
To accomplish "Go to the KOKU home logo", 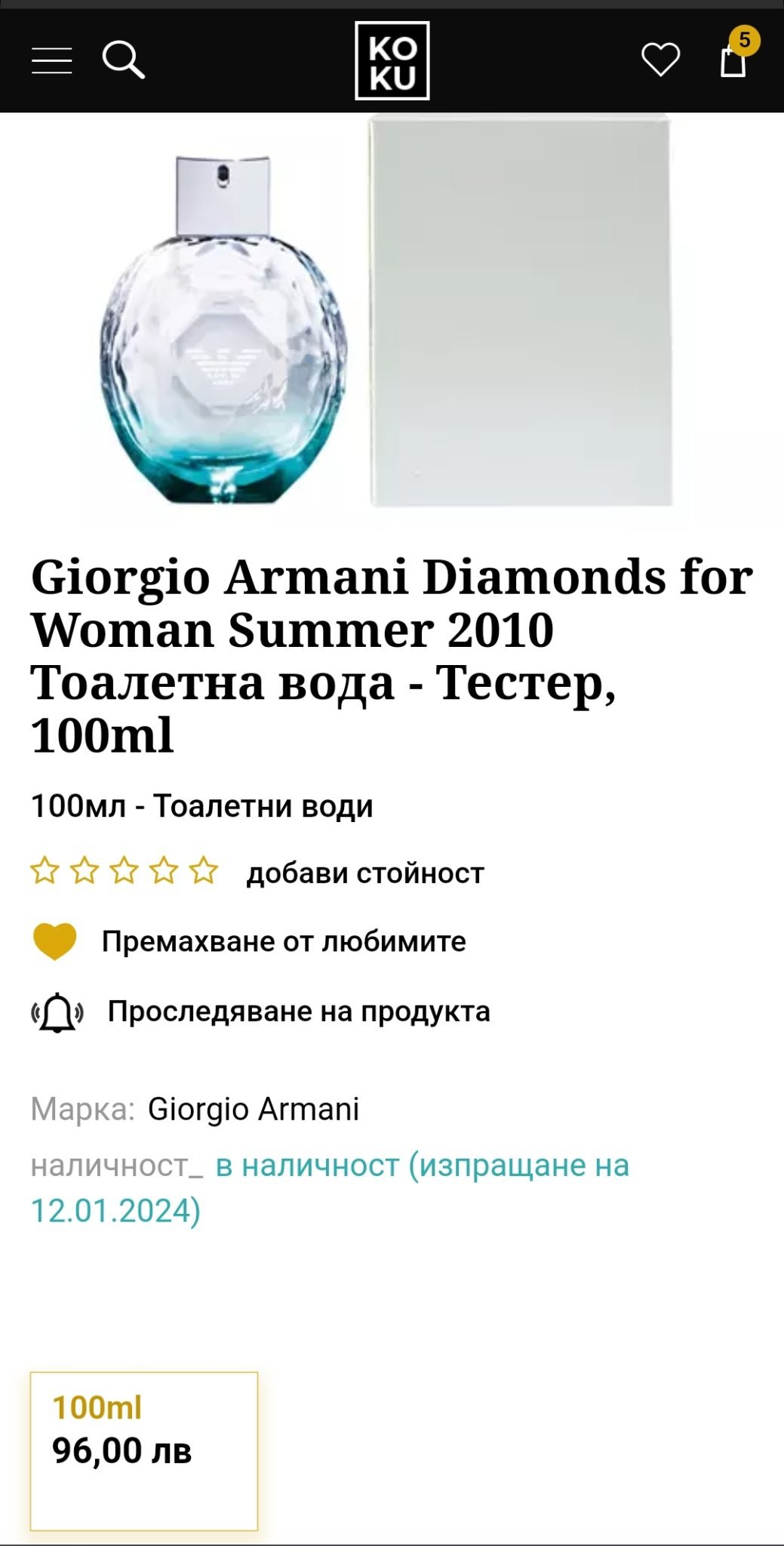I will [x=392, y=60].
